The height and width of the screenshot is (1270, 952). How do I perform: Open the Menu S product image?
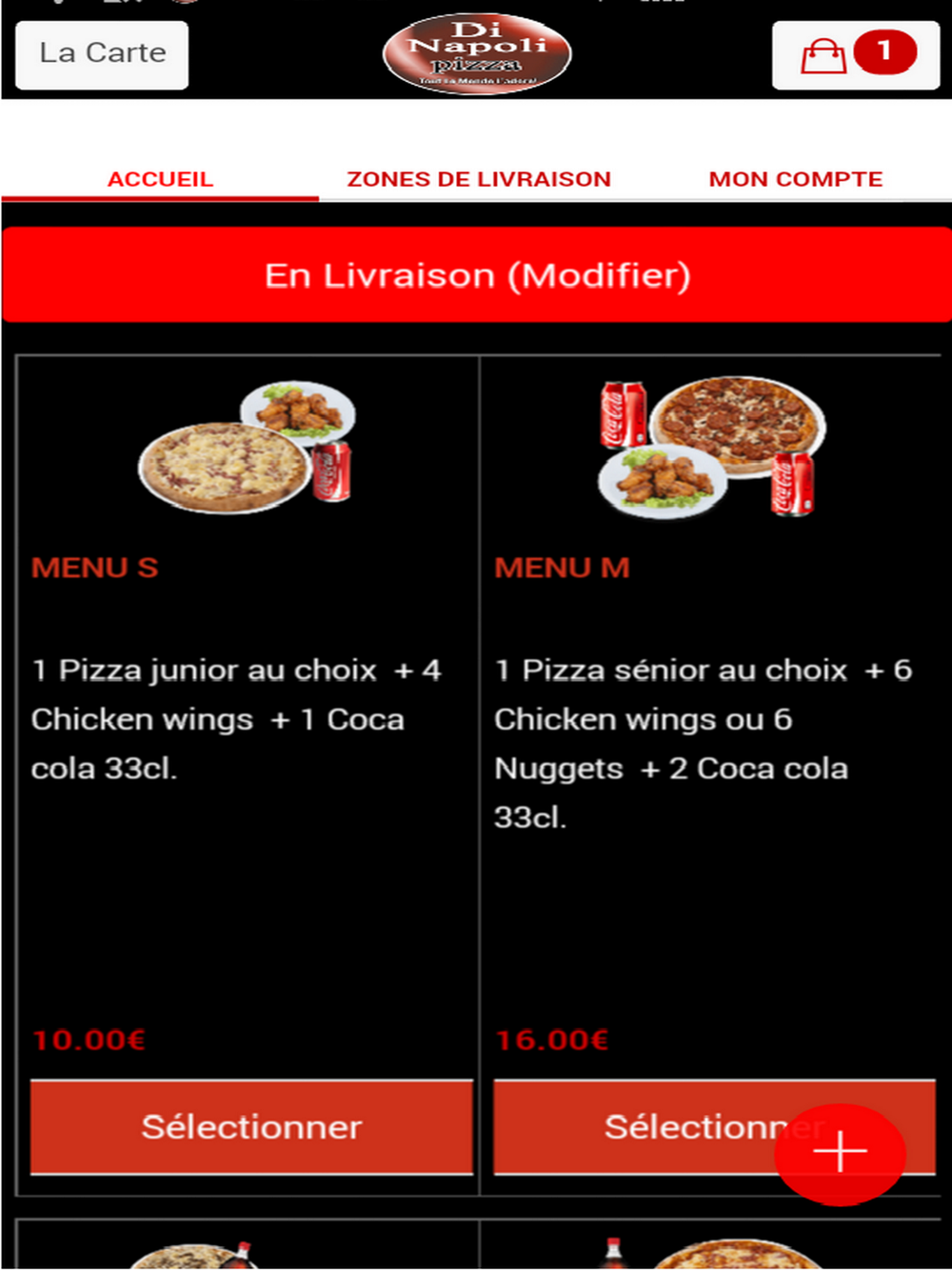coord(248,447)
